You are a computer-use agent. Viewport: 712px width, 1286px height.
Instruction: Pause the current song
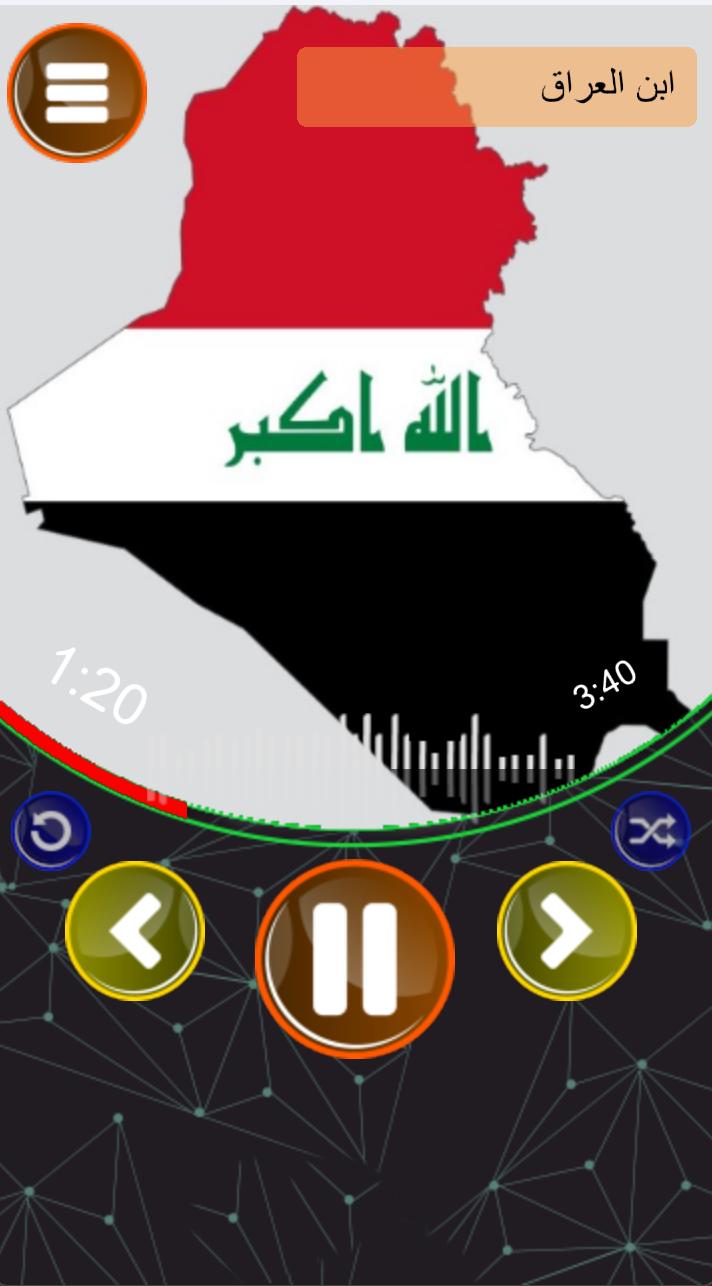point(355,958)
